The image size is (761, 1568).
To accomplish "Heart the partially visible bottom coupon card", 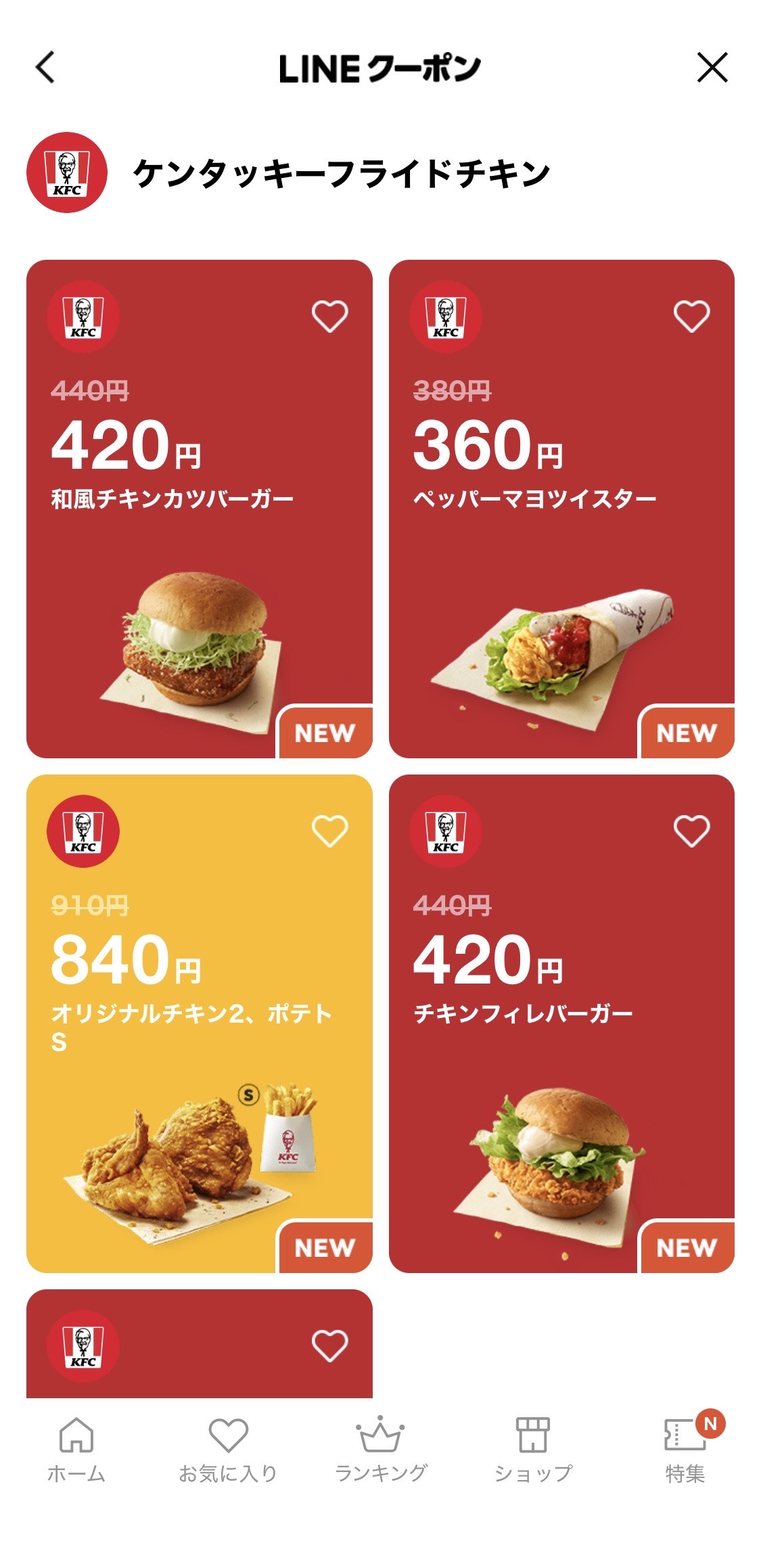I will coord(329,1347).
